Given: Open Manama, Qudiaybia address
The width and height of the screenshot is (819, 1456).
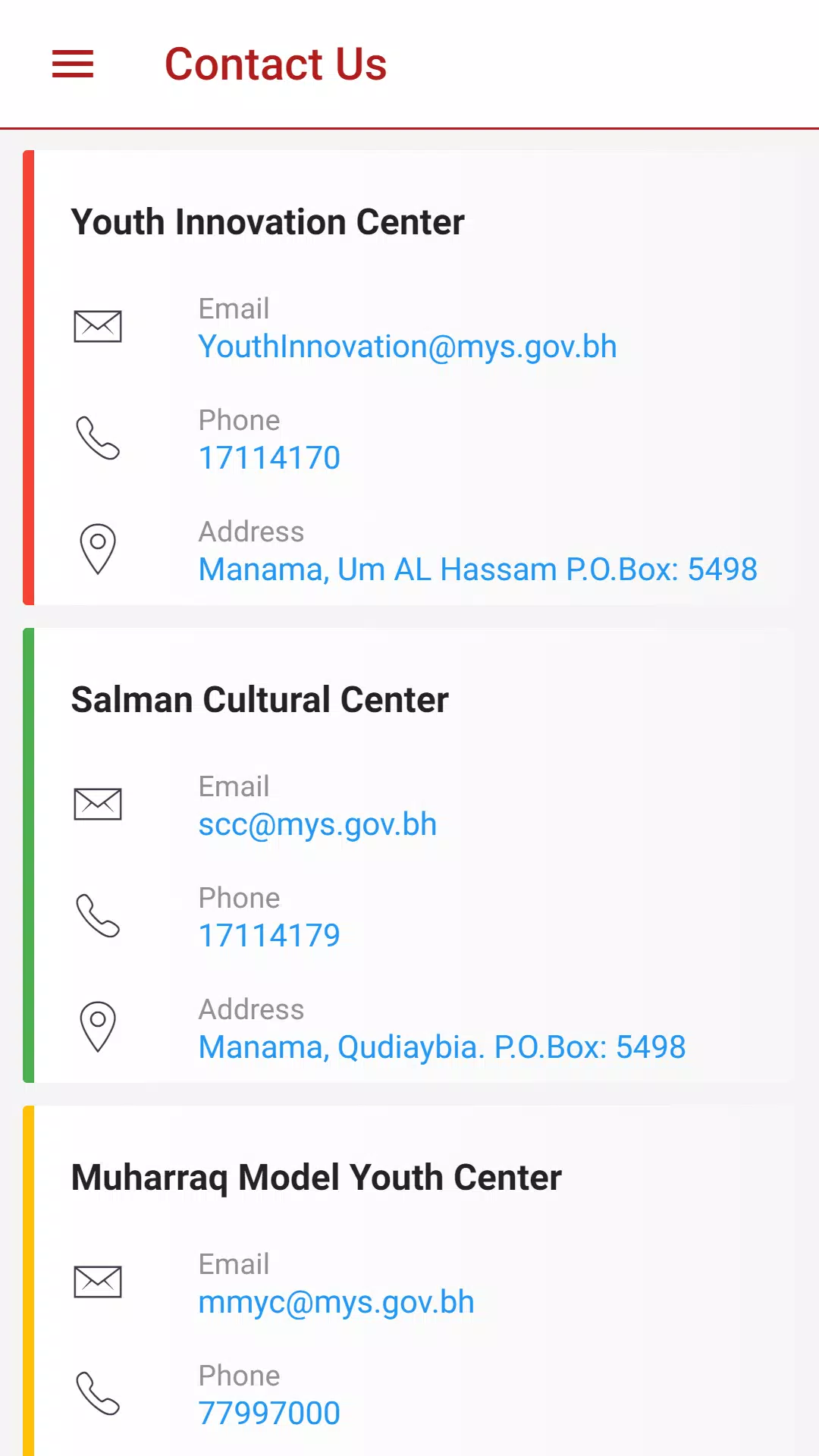Looking at the screenshot, I should coord(441,1047).
